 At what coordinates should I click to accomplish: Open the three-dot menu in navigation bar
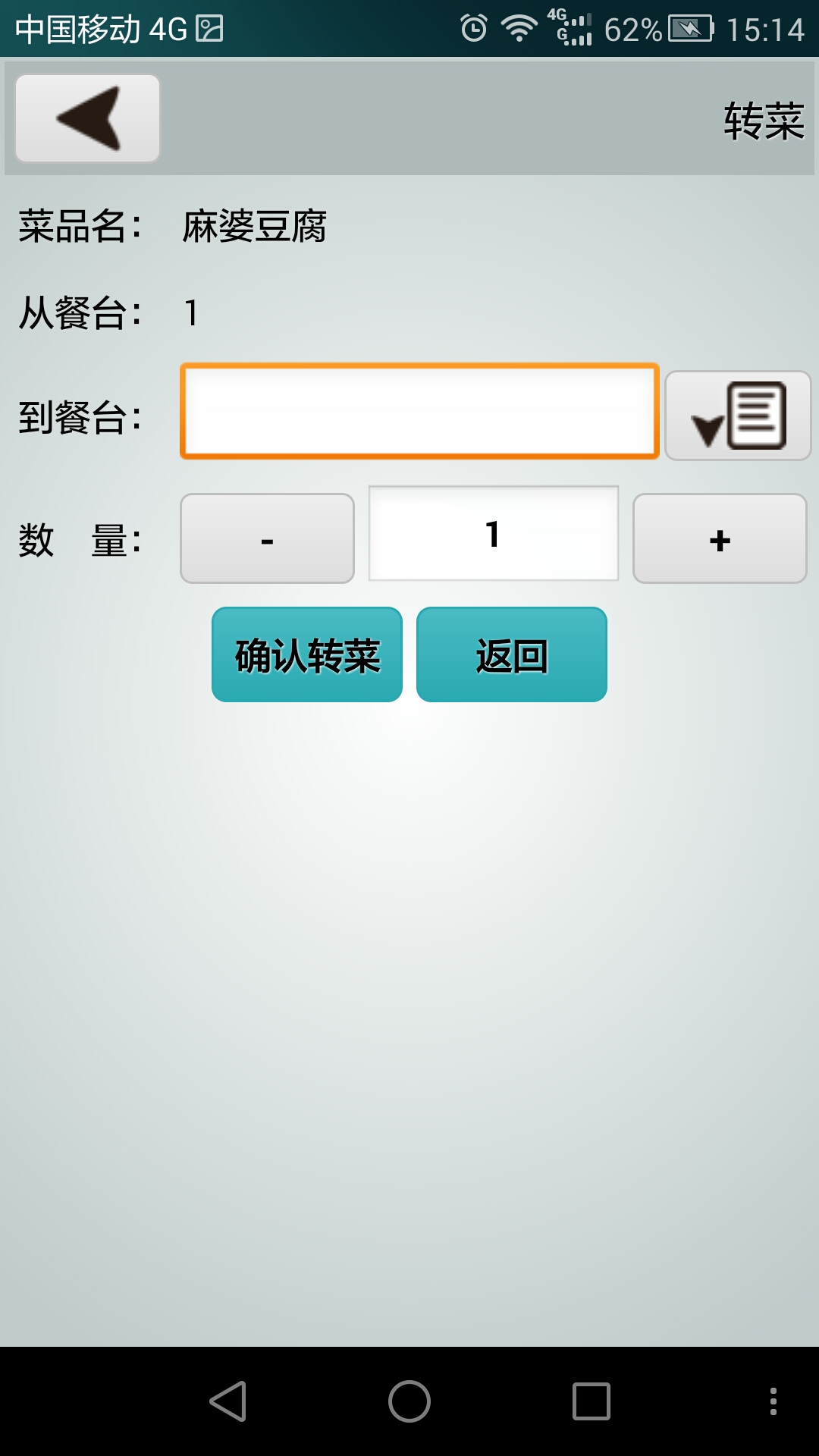click(773, 1401)
